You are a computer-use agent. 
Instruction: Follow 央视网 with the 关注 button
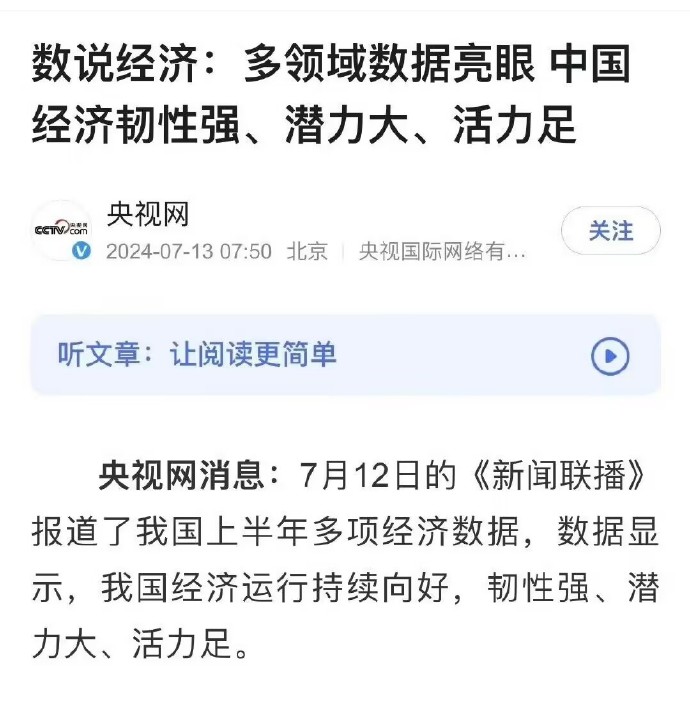click(610, 231)
